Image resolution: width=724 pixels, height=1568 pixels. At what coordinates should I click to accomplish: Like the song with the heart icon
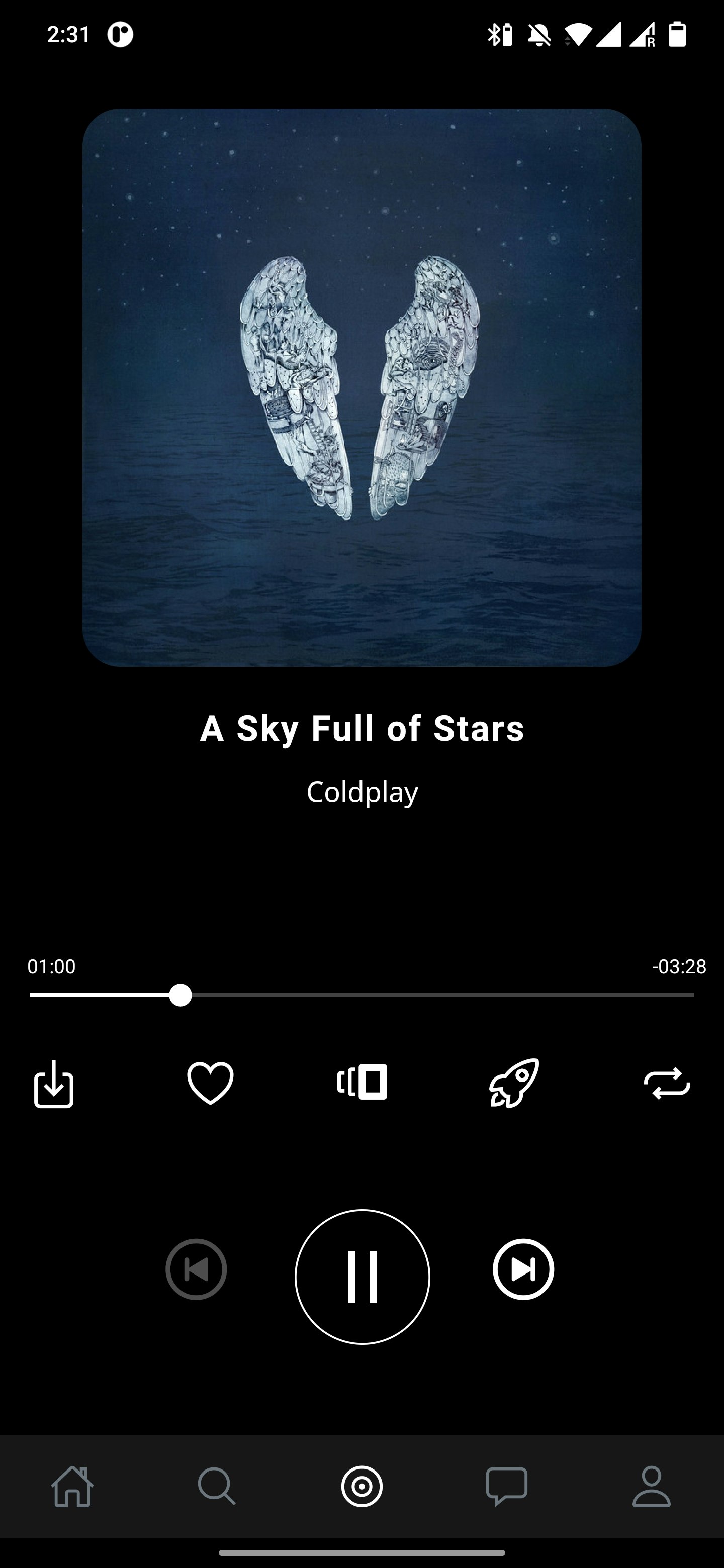[210, 1083]
